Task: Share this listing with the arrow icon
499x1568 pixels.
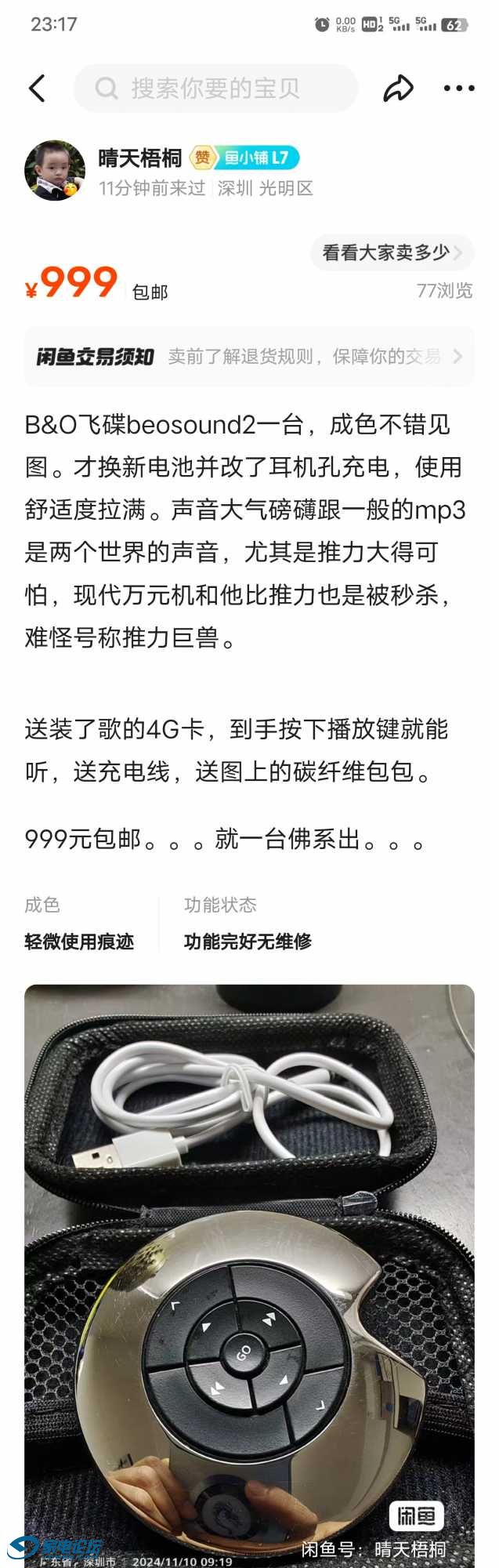Action: pos(398,89)
